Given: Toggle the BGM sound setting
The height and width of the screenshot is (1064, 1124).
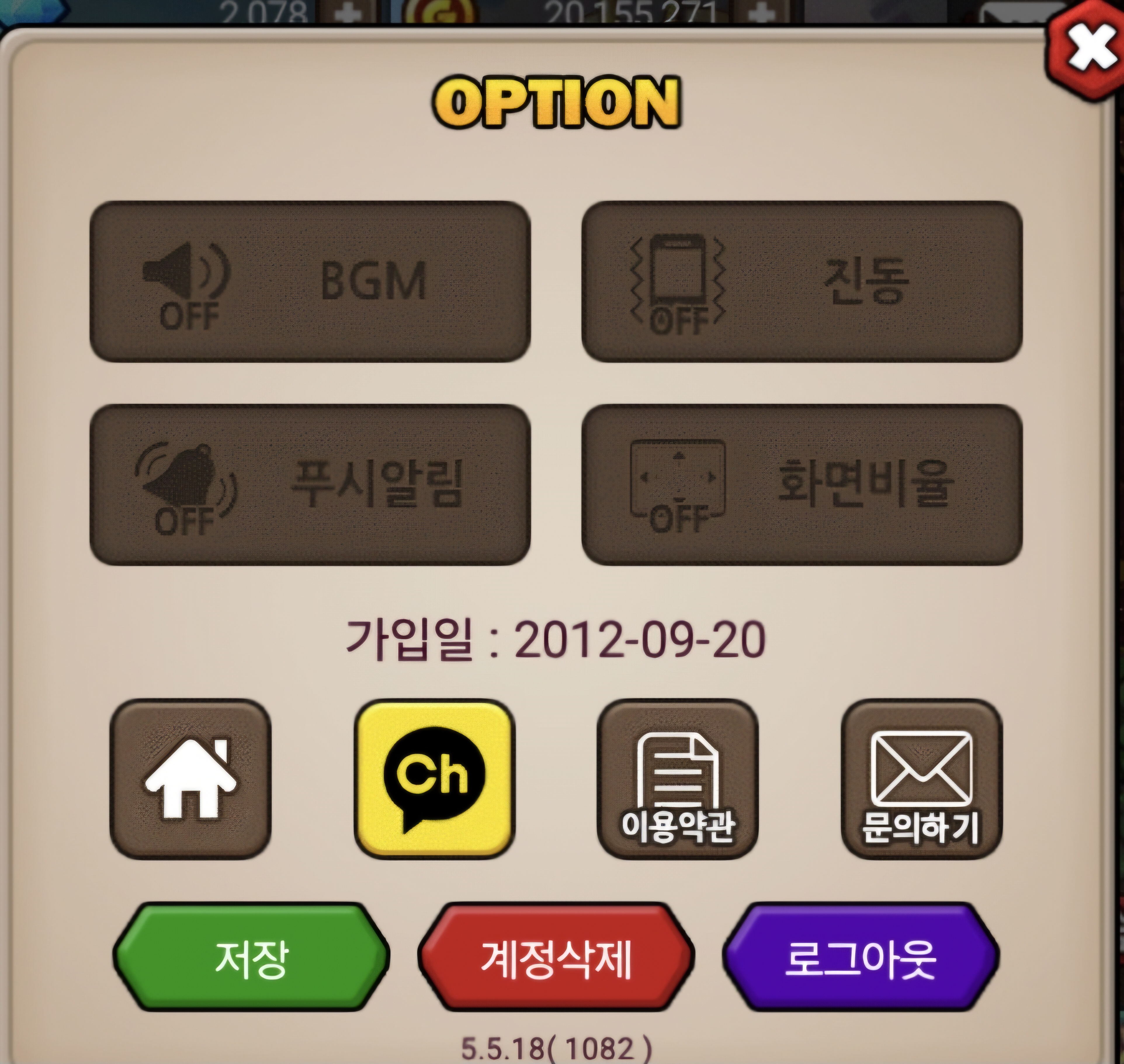Looking at the screenshot, I should [310, 281].
